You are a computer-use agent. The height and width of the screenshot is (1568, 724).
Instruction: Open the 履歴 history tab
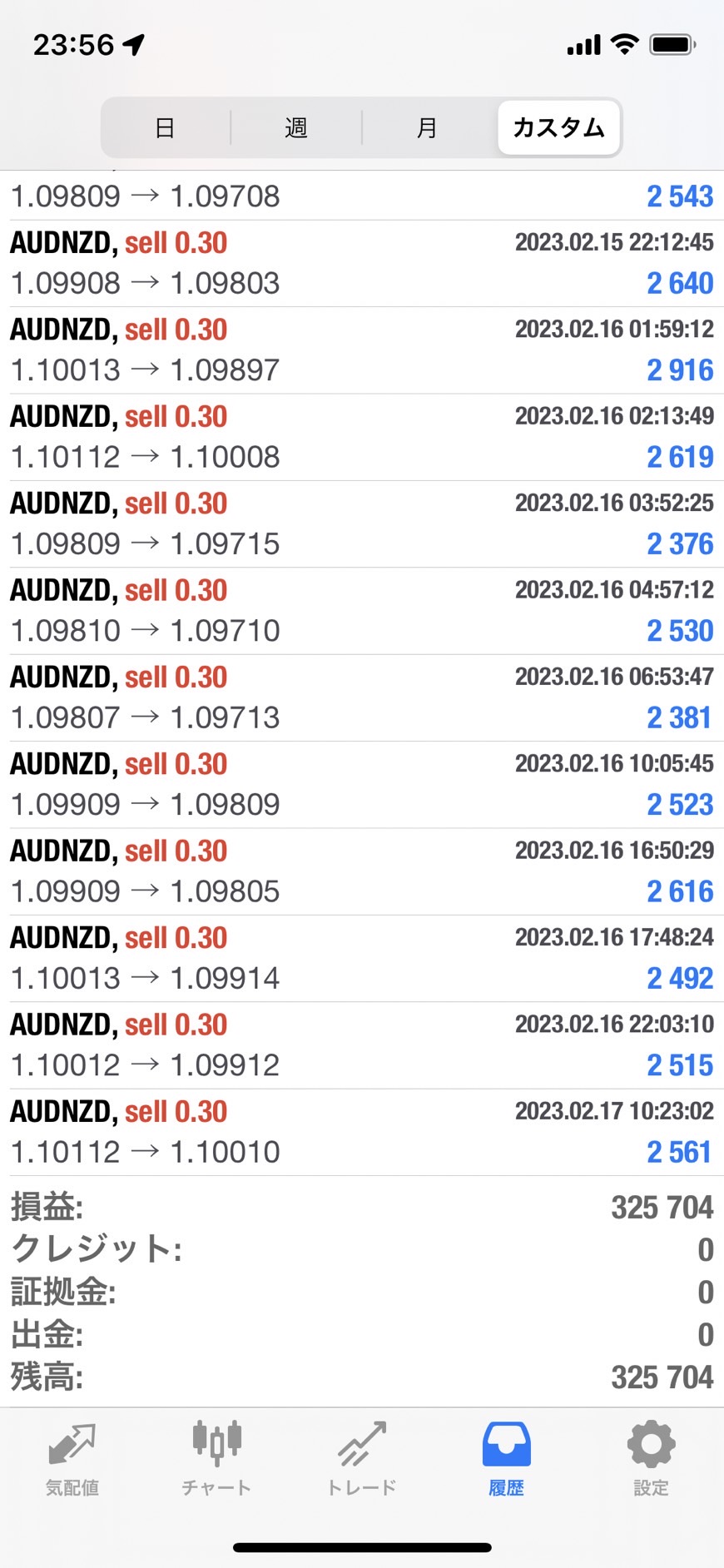pyautogui.click(x=506, y=1458)
